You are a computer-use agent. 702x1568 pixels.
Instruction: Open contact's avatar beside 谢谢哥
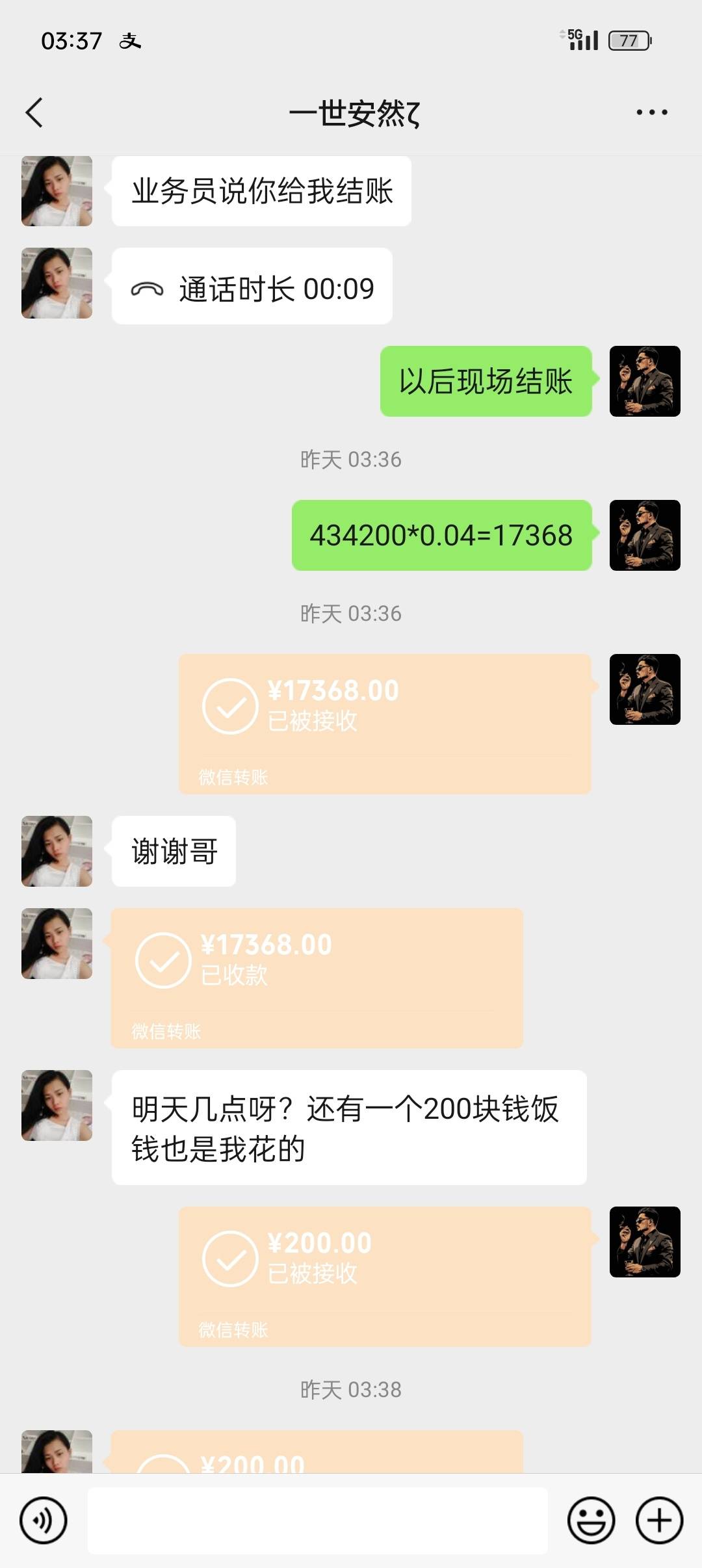57,851
